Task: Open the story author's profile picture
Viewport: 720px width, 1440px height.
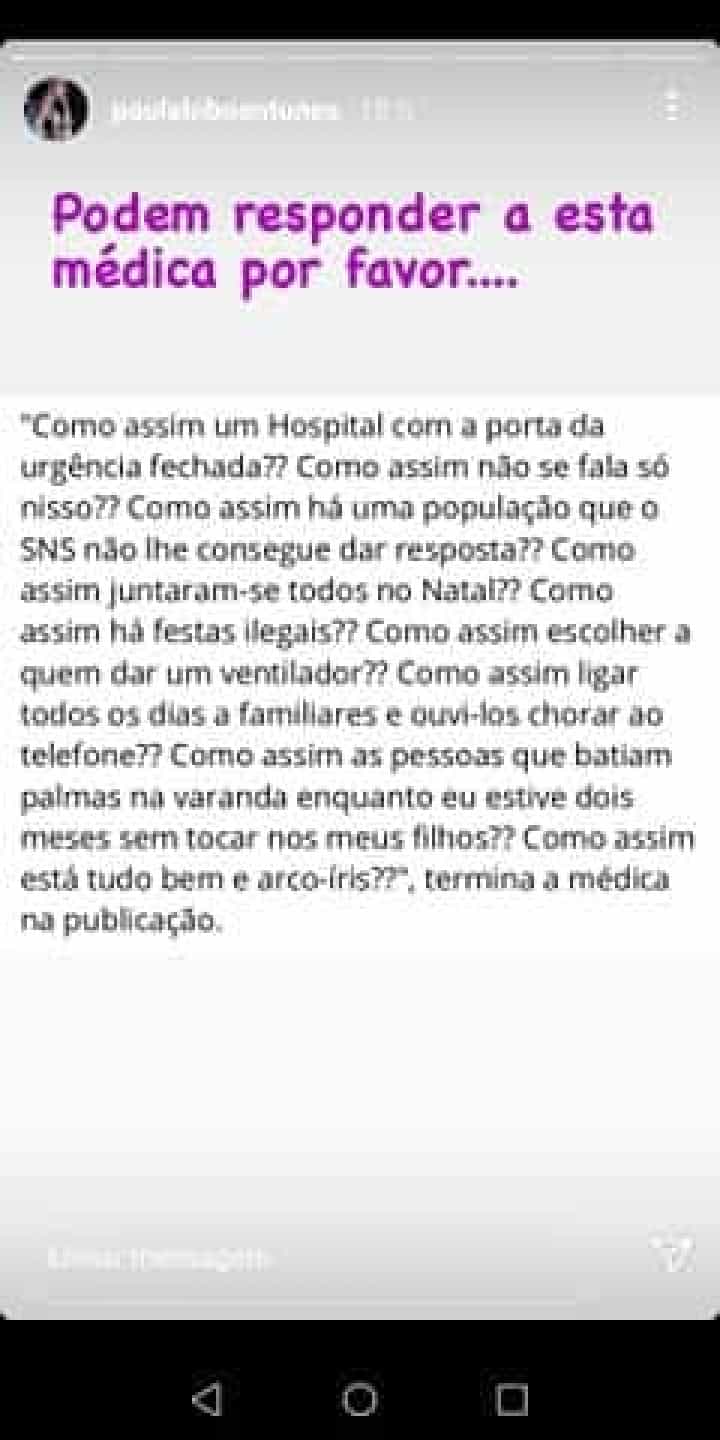Action: [x=57, y=108]
